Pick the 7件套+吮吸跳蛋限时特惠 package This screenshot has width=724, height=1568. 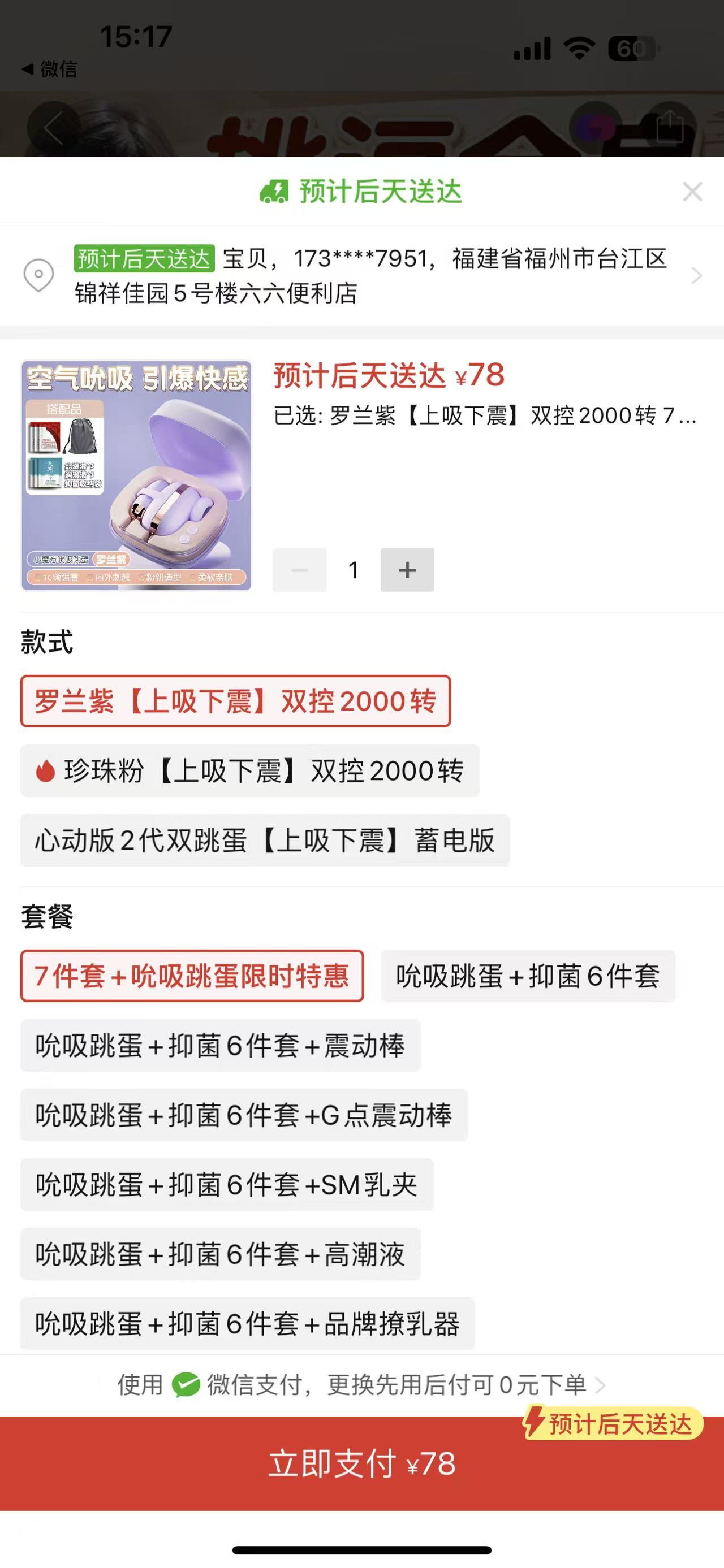pyautogui.click(x=192, y=976)
